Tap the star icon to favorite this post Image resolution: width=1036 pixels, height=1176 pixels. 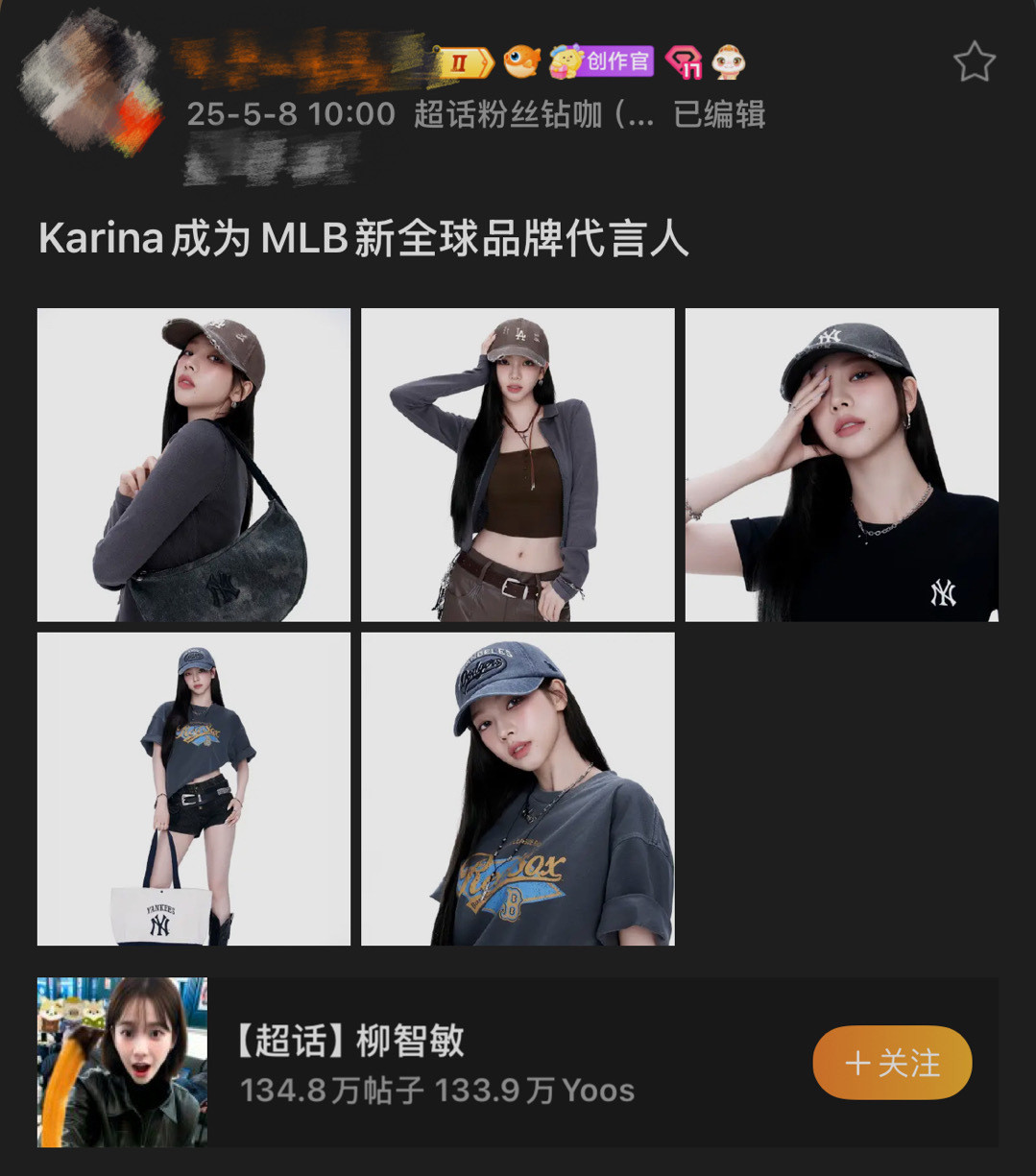[974, 62]
